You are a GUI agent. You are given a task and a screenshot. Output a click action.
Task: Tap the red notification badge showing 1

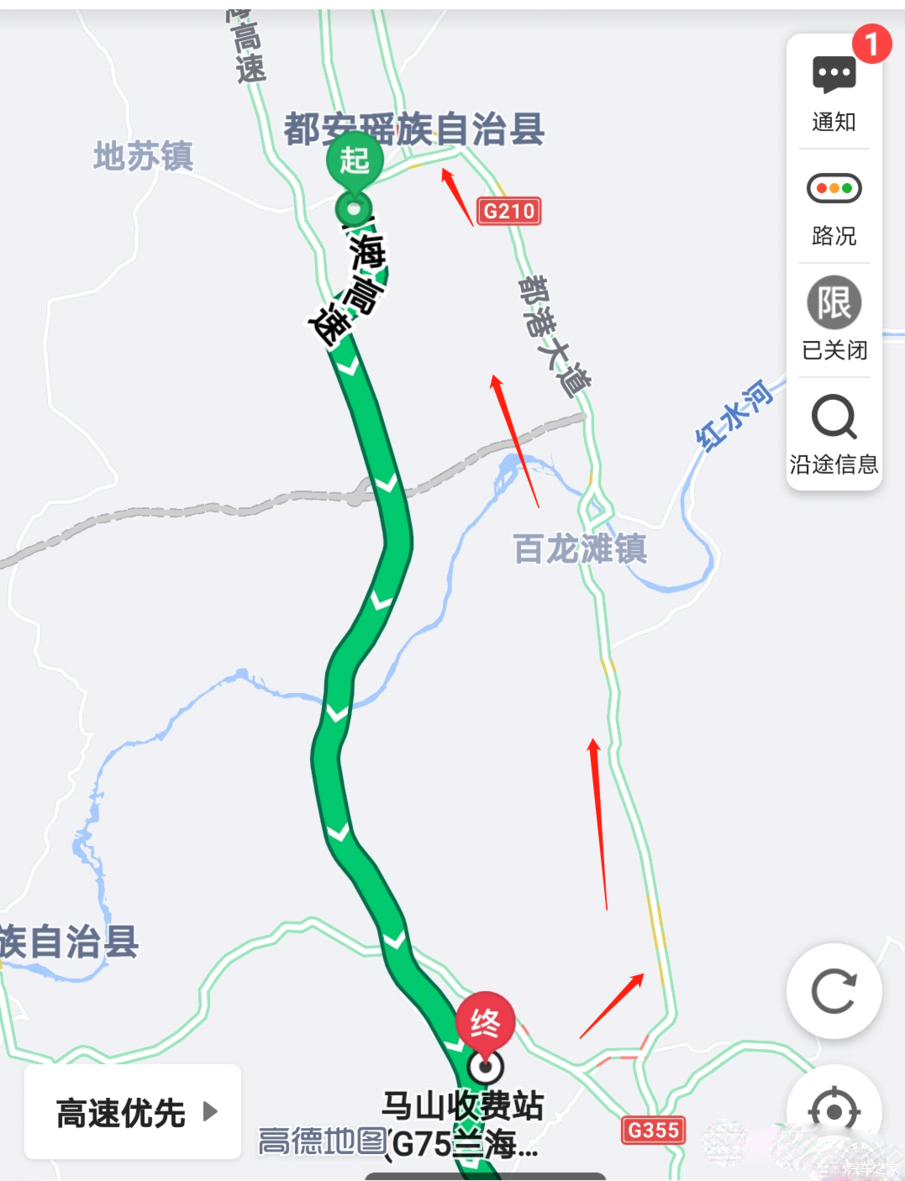(873, 43)
